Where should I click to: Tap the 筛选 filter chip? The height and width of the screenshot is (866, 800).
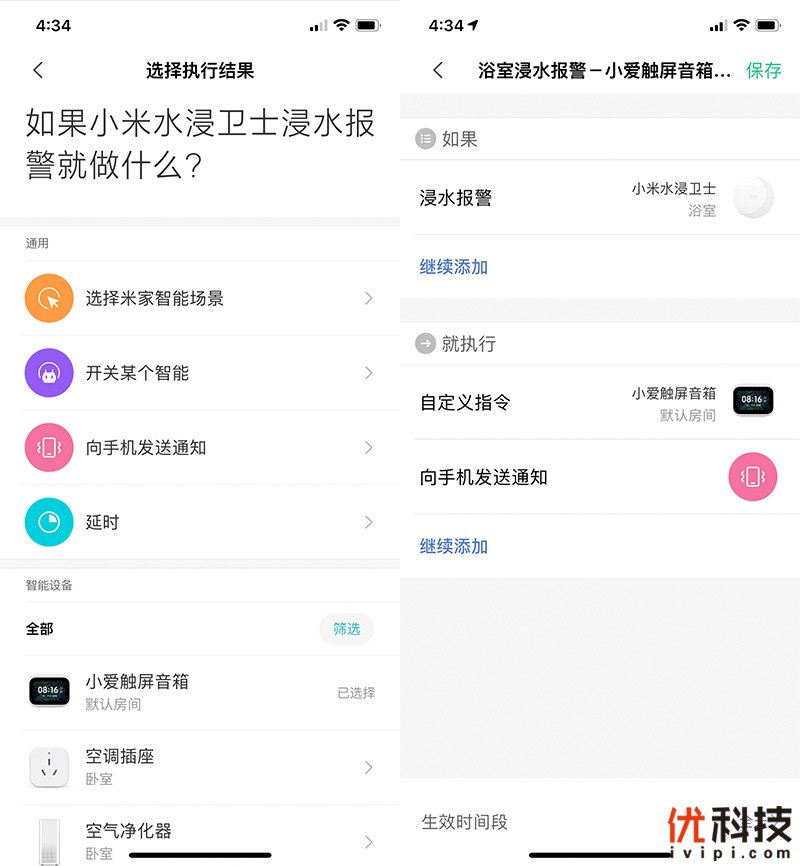point(346,629)
